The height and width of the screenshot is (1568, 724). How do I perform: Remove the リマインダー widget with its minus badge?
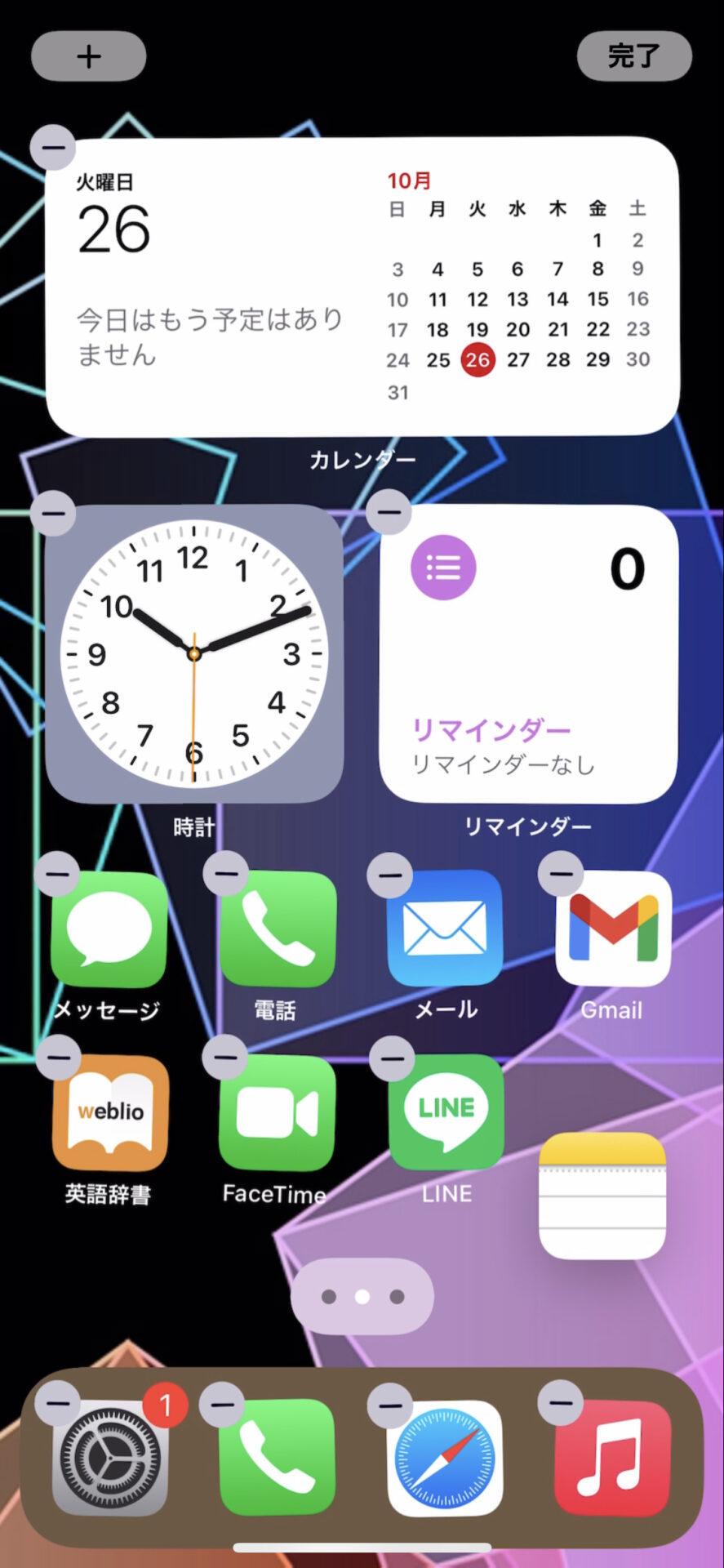coord(389,512)
